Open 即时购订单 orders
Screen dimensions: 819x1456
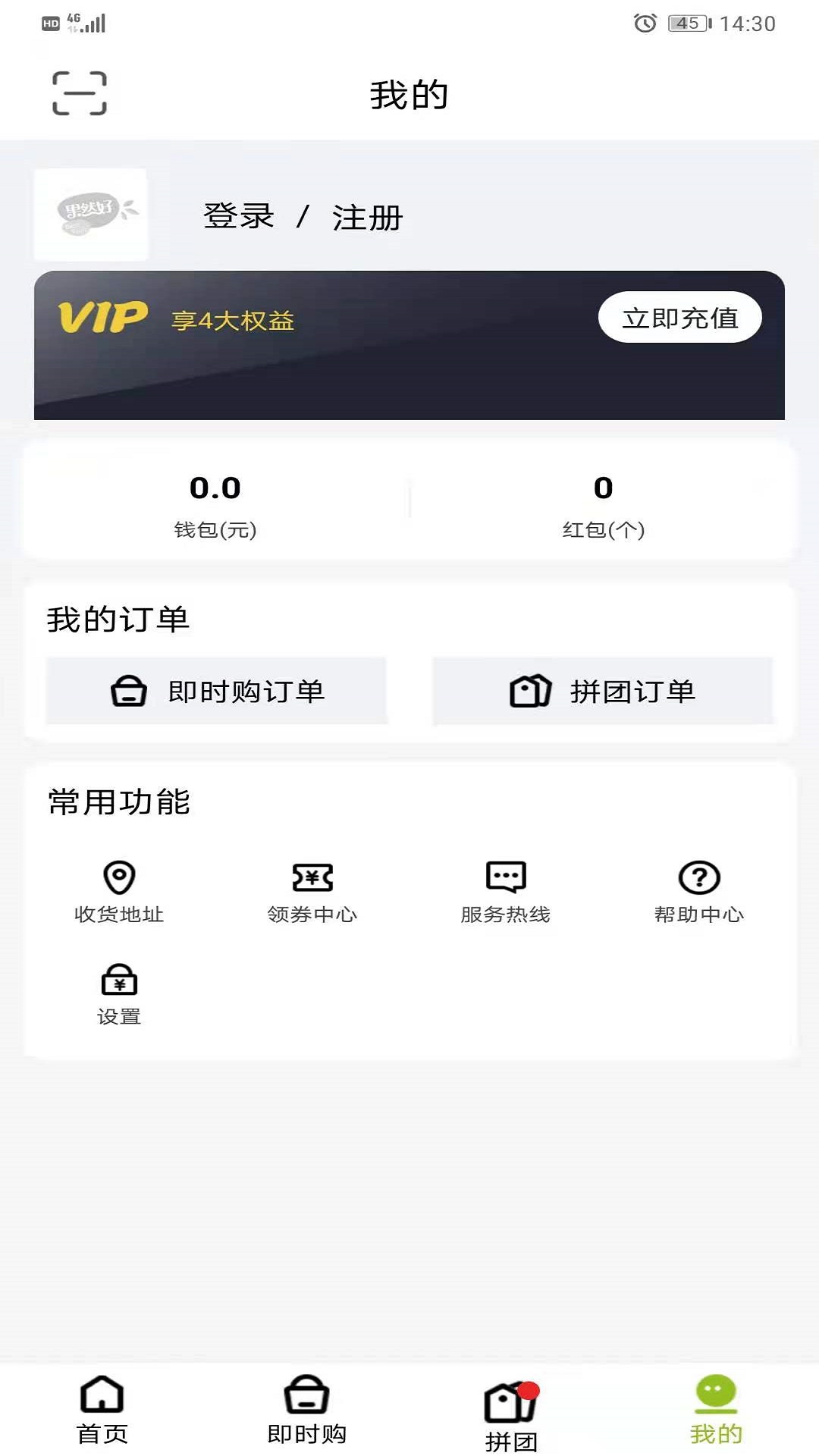pyautogui.click(x=217, y=691)
